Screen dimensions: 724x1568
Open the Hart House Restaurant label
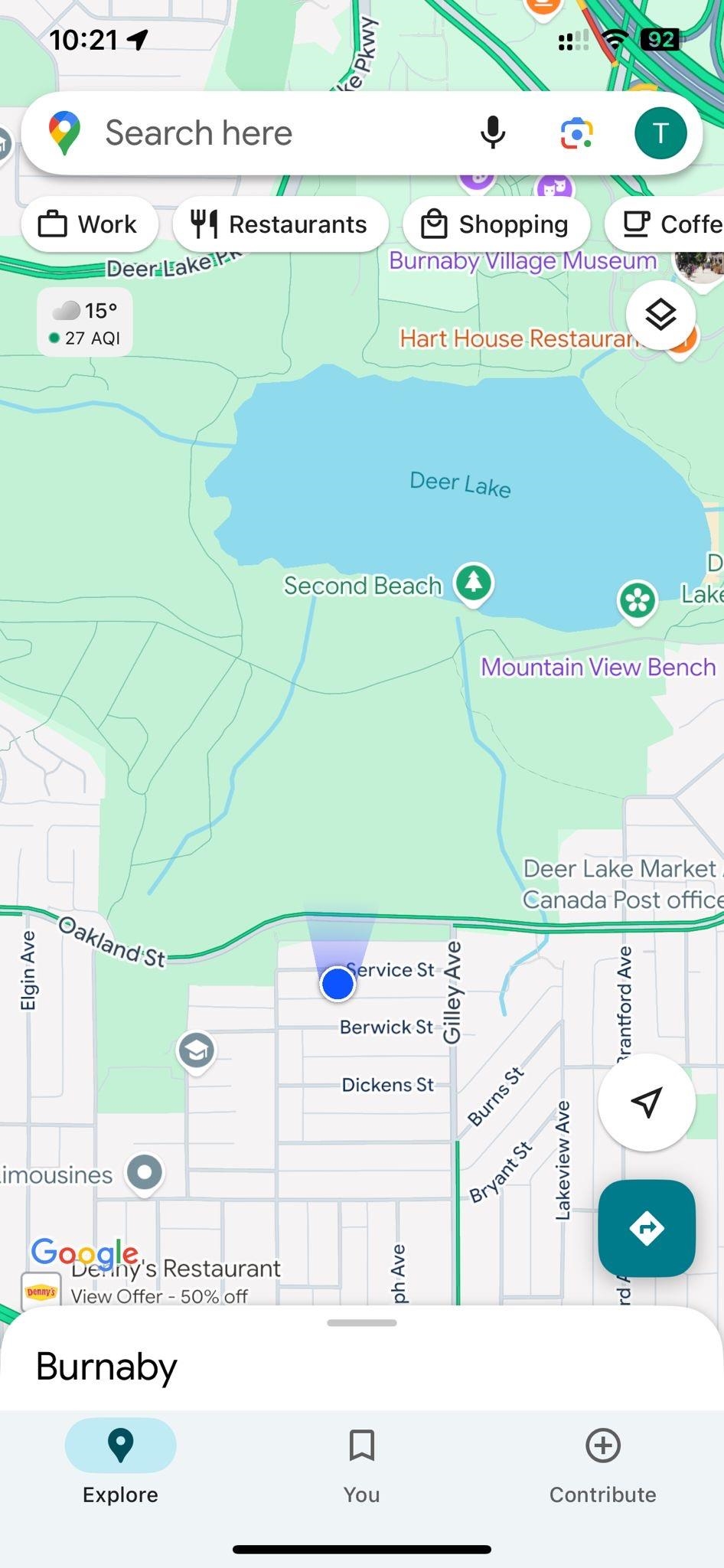[x=519, y=338]
